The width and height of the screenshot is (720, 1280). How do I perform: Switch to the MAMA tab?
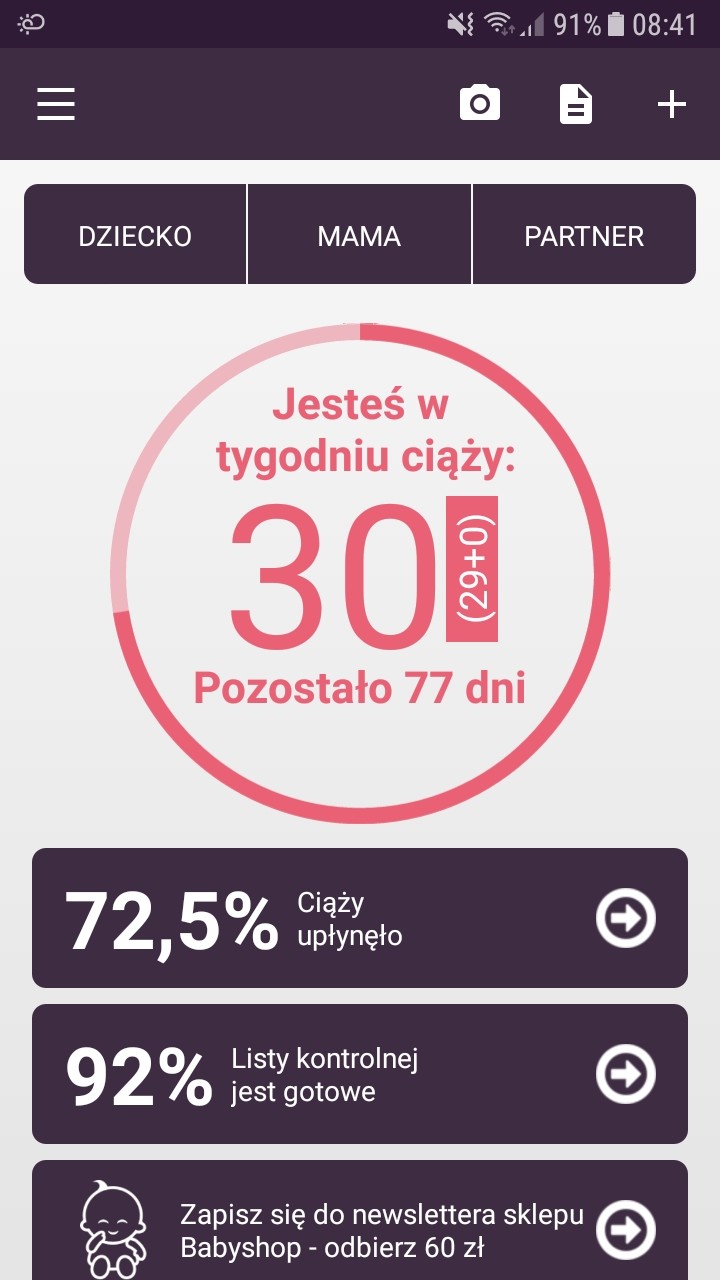359,236
